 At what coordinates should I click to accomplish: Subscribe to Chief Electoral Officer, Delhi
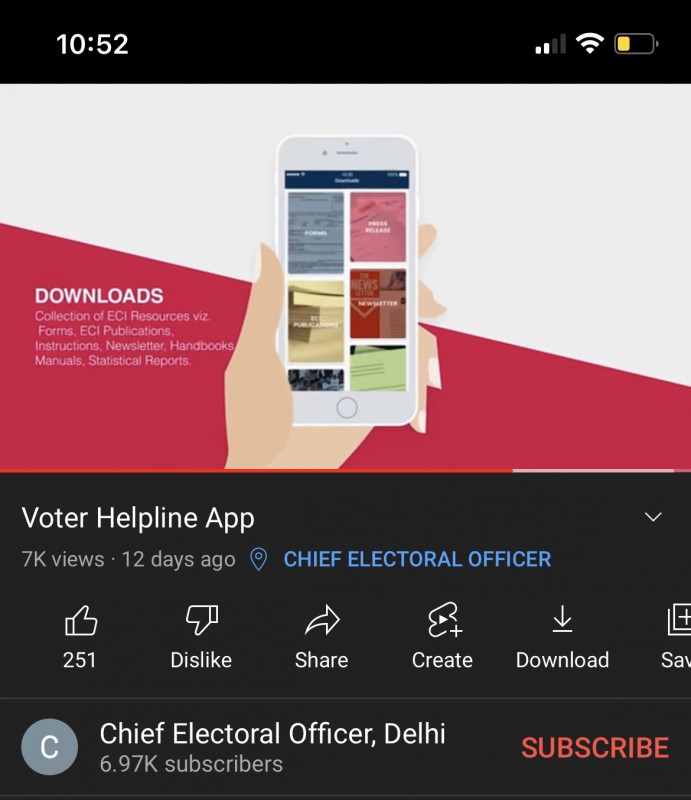594,747
